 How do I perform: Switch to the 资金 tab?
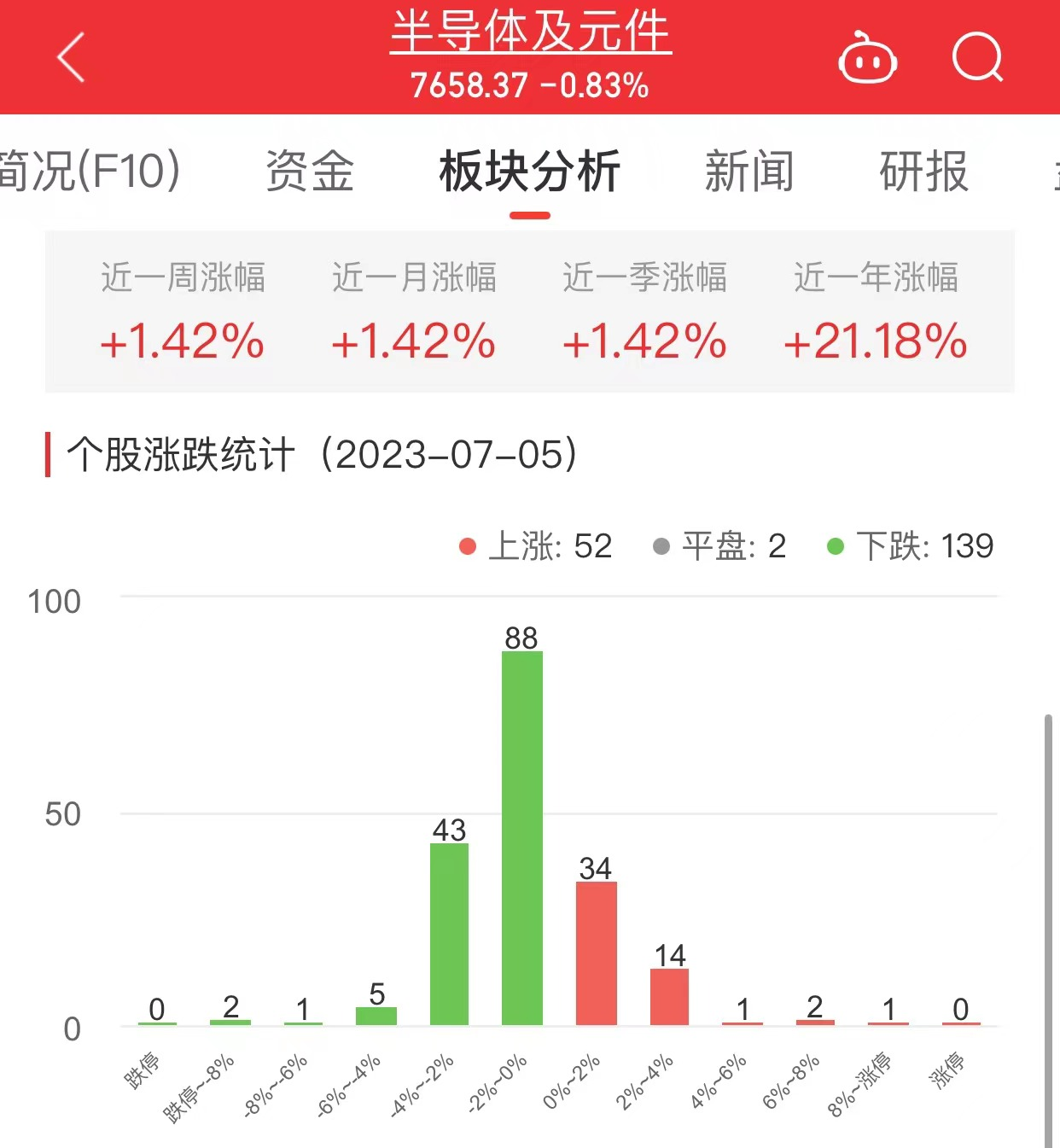(310, 171)
